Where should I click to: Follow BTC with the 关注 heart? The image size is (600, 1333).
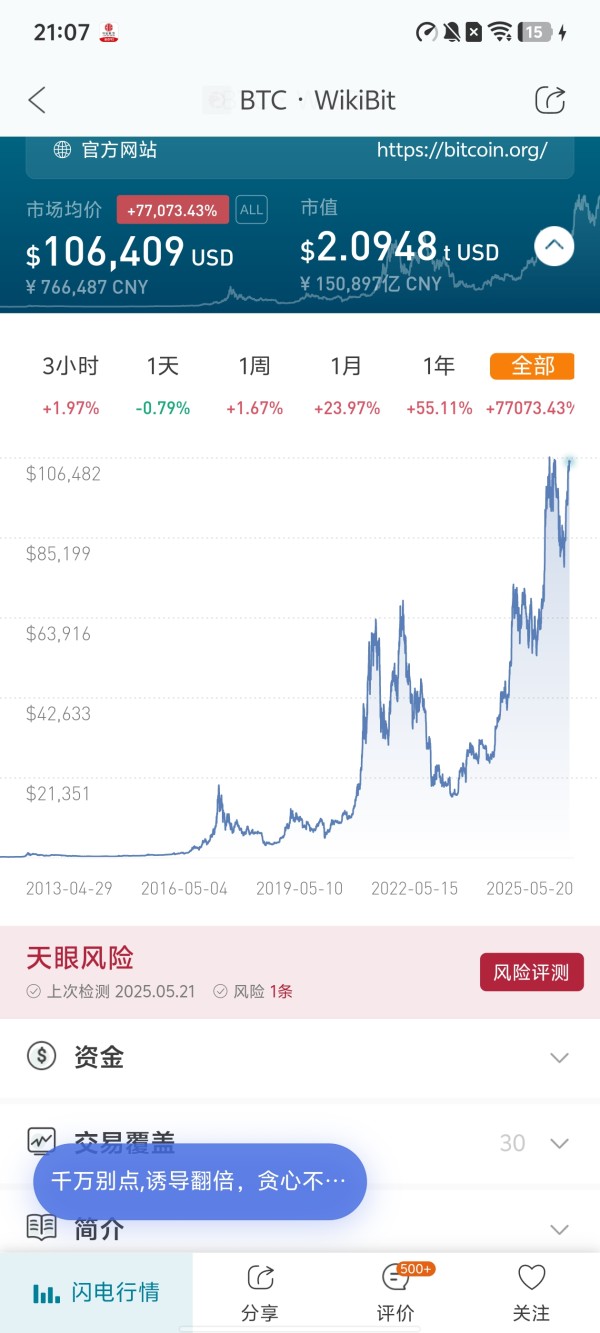[x=531, y=1292]
